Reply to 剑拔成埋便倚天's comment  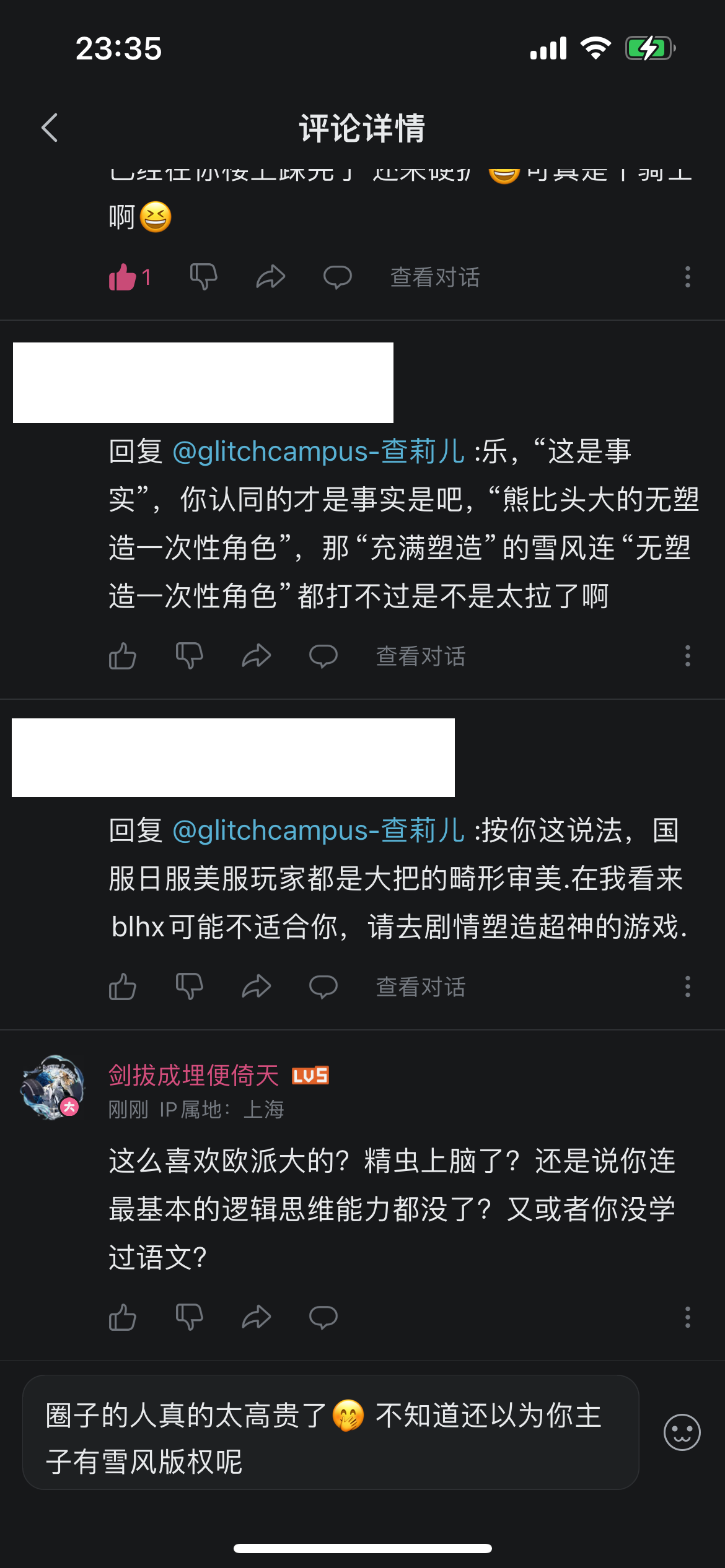pyautogui.click(x=323, y=1317)
